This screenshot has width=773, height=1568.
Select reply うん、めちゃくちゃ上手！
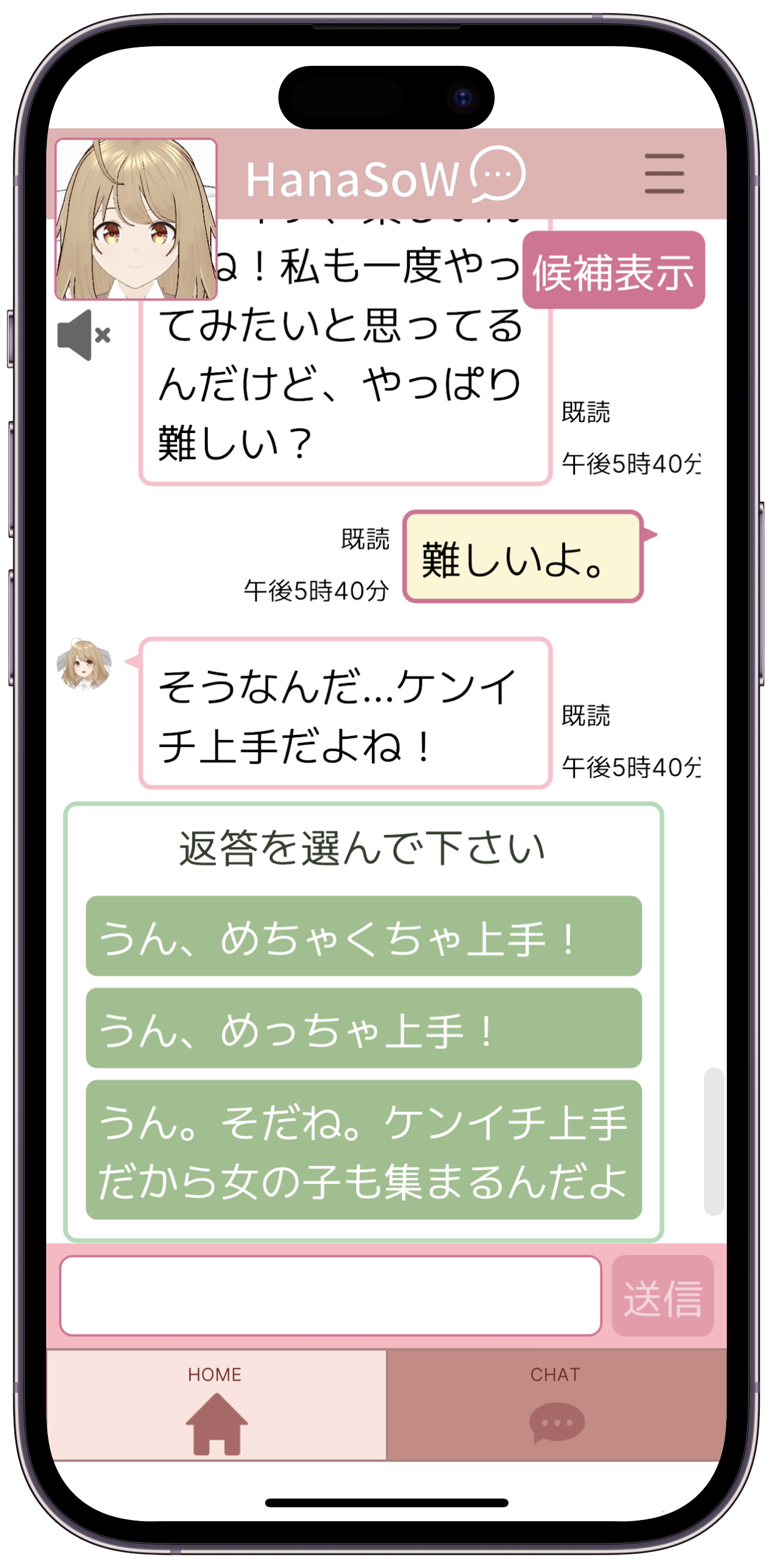[363, 936]
